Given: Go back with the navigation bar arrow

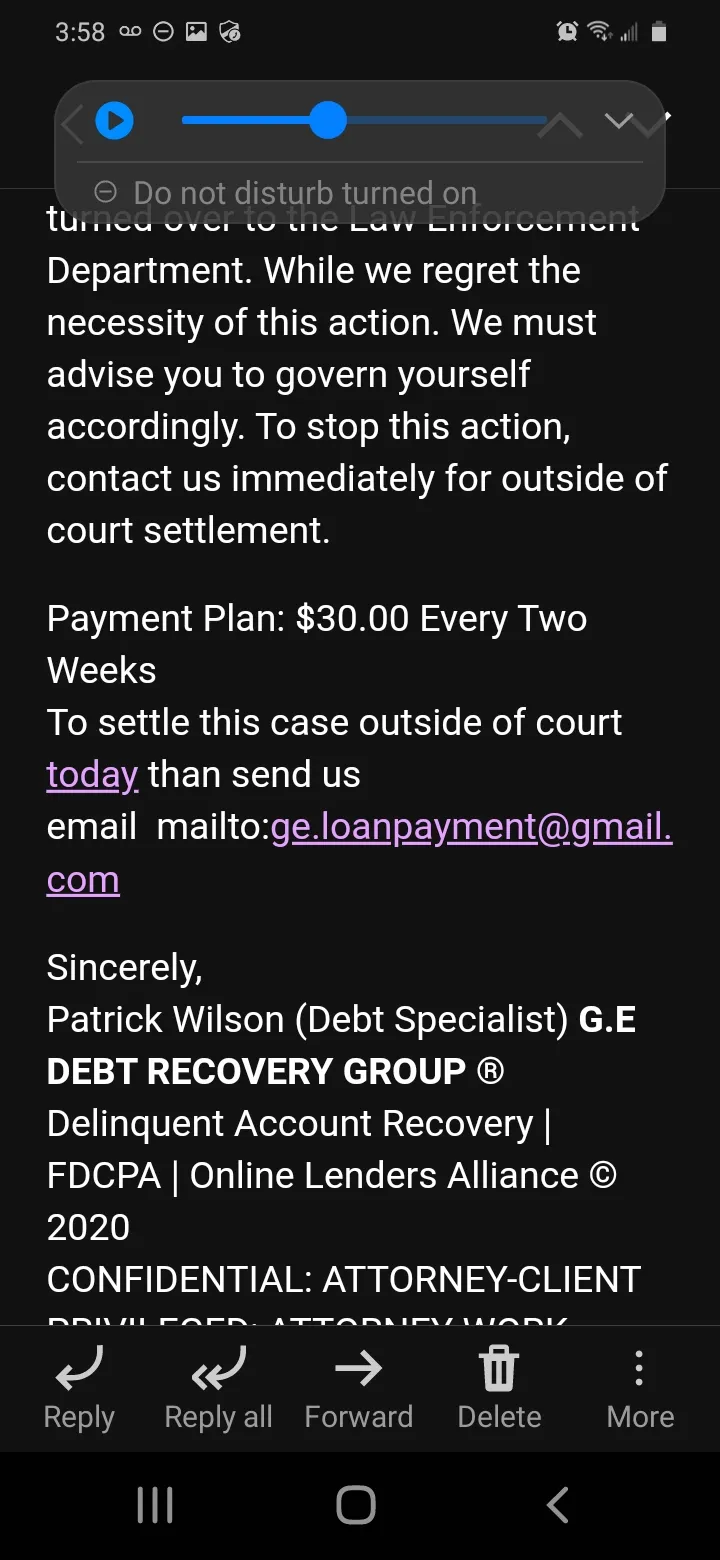Looking at the screenshot, I should (x=558, y=1505).
